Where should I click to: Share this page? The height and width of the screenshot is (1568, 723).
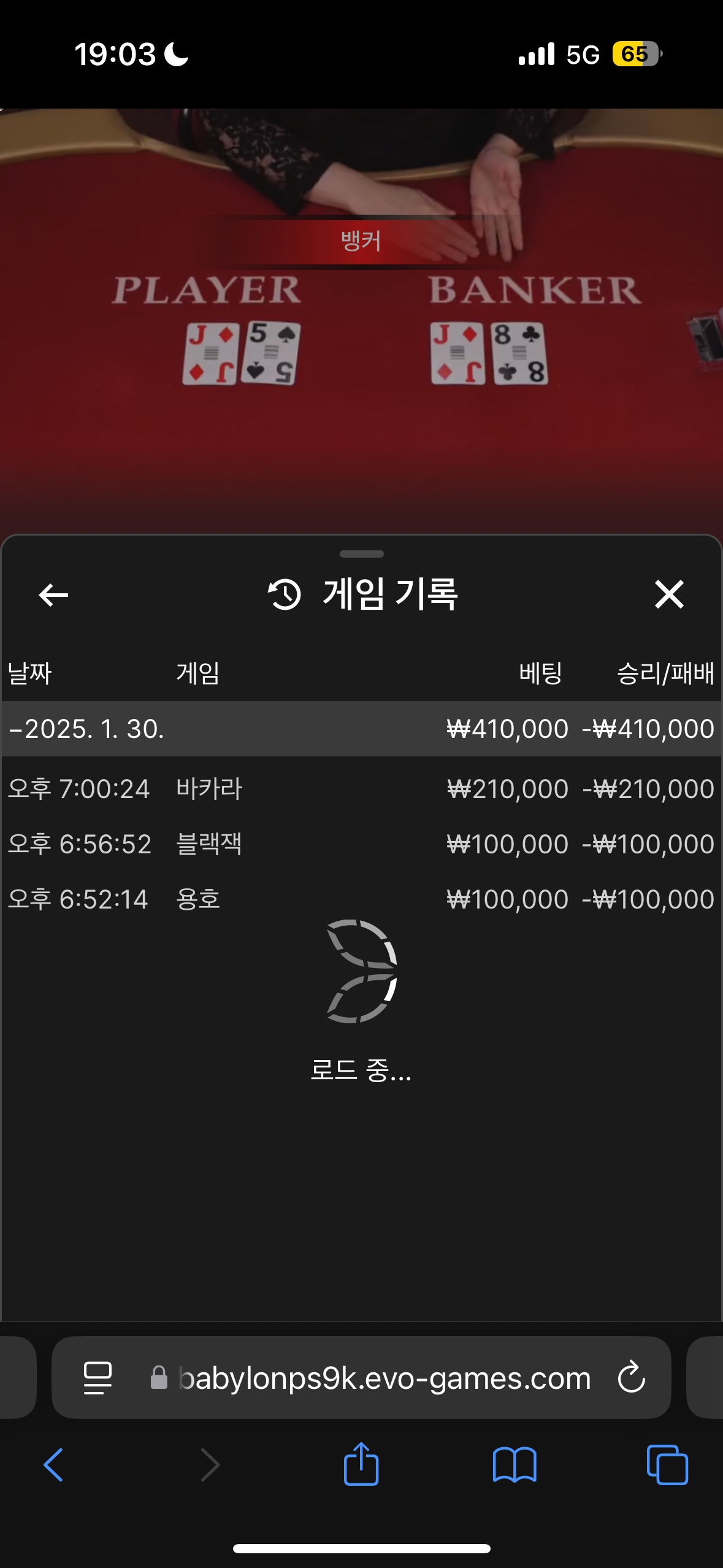coord(361,1464)
